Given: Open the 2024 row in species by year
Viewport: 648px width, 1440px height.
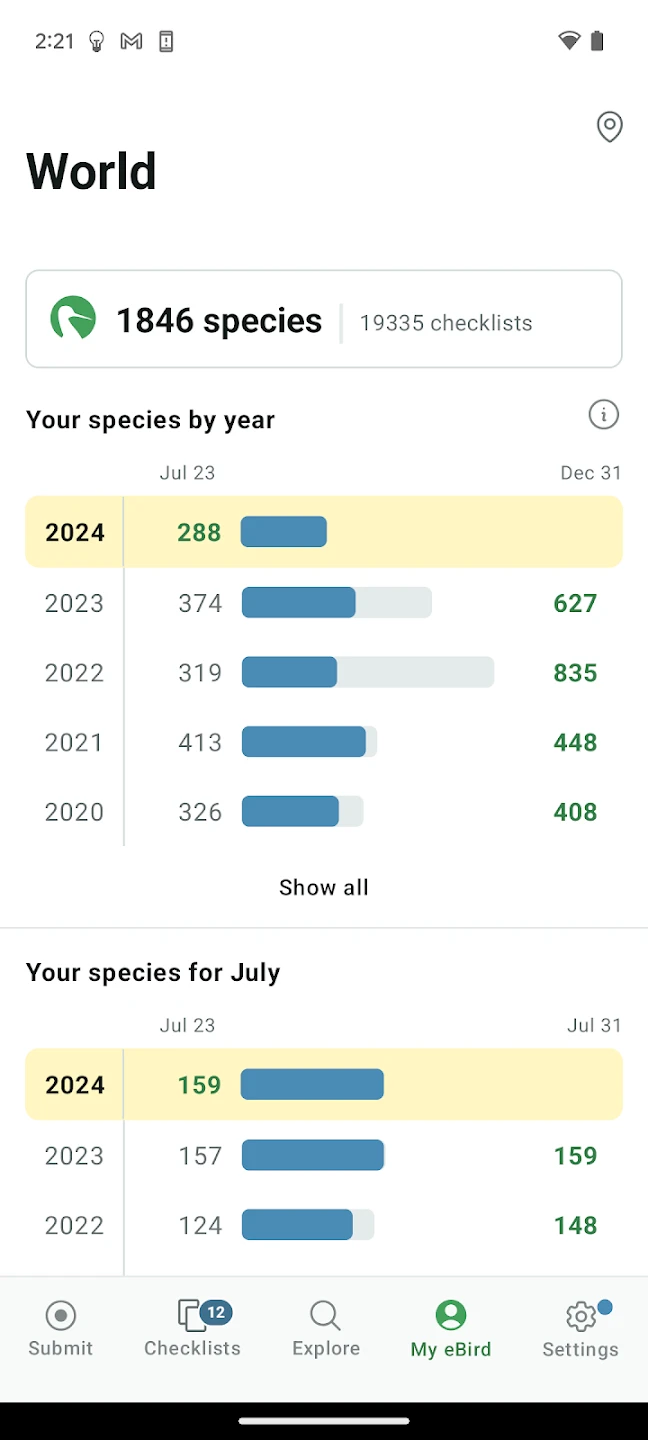Looking at the screenshot, I should click(323, 532).
